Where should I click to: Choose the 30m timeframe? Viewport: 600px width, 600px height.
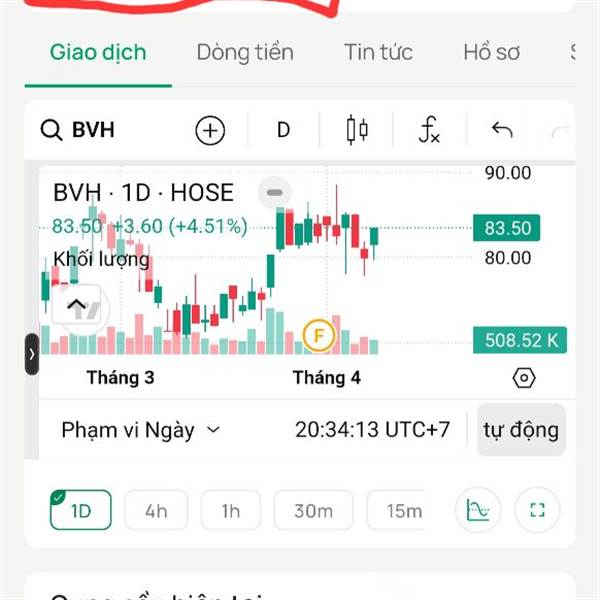[x=313, y=511]
